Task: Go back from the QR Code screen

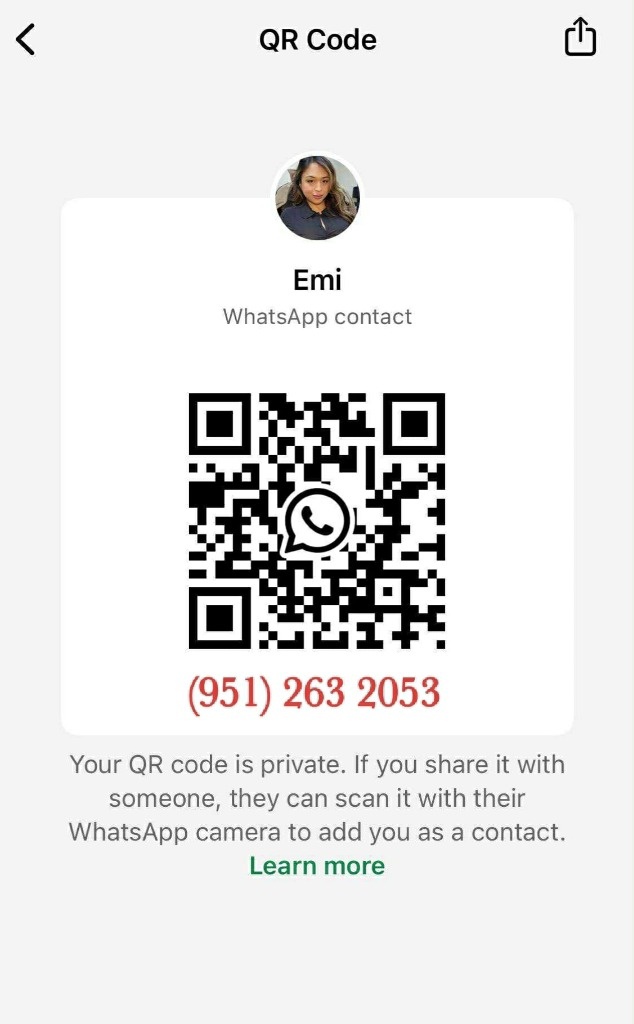Action: coord(26,40)
